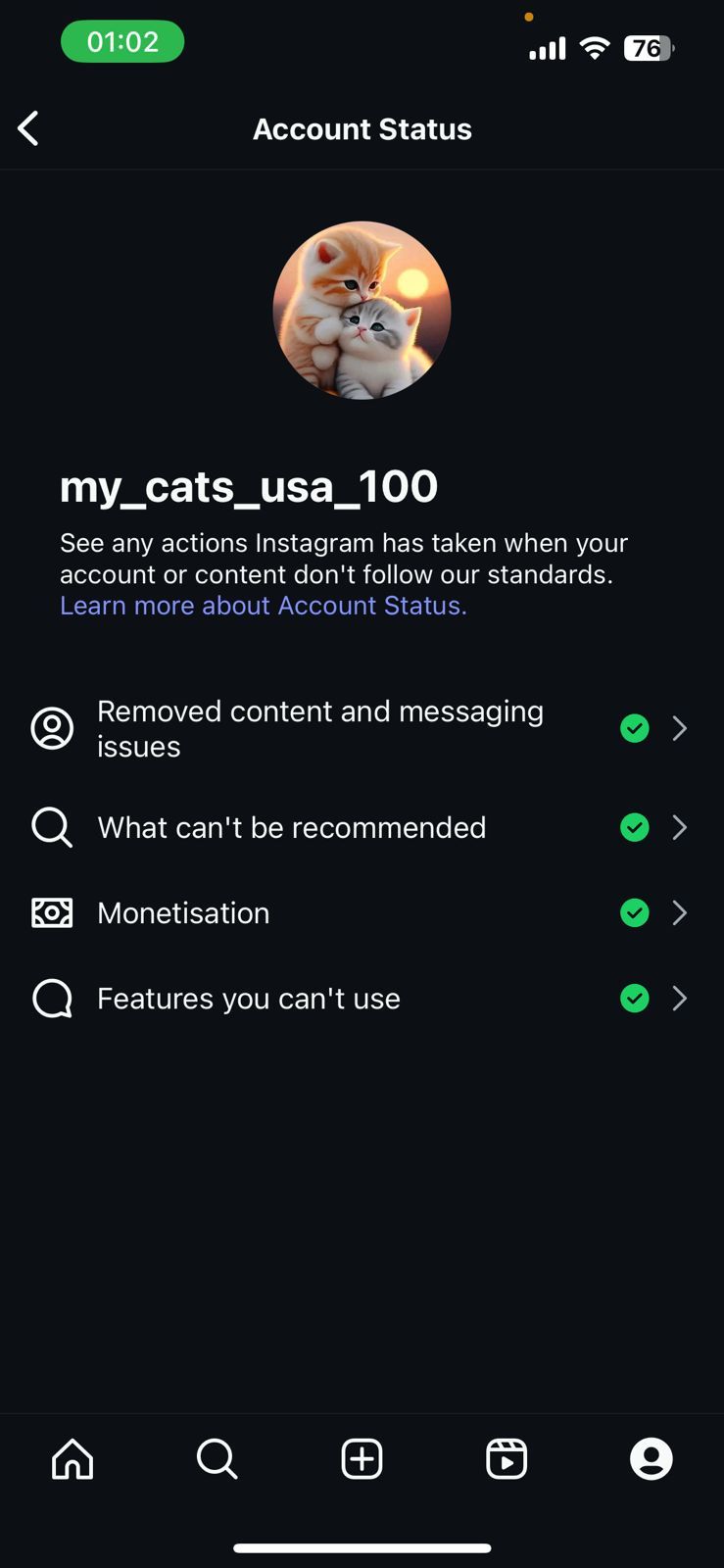Open What can't be recommended
Screen dimensions: 724x1568
coord(360,828)
